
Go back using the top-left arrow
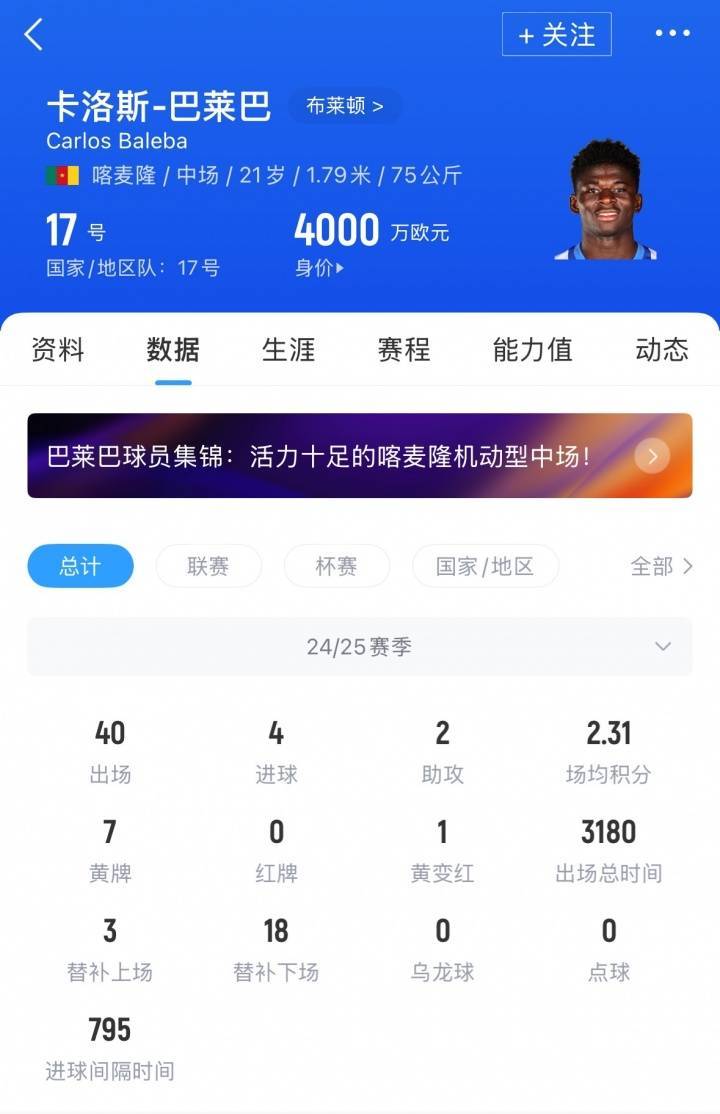(x=34, y=34)
